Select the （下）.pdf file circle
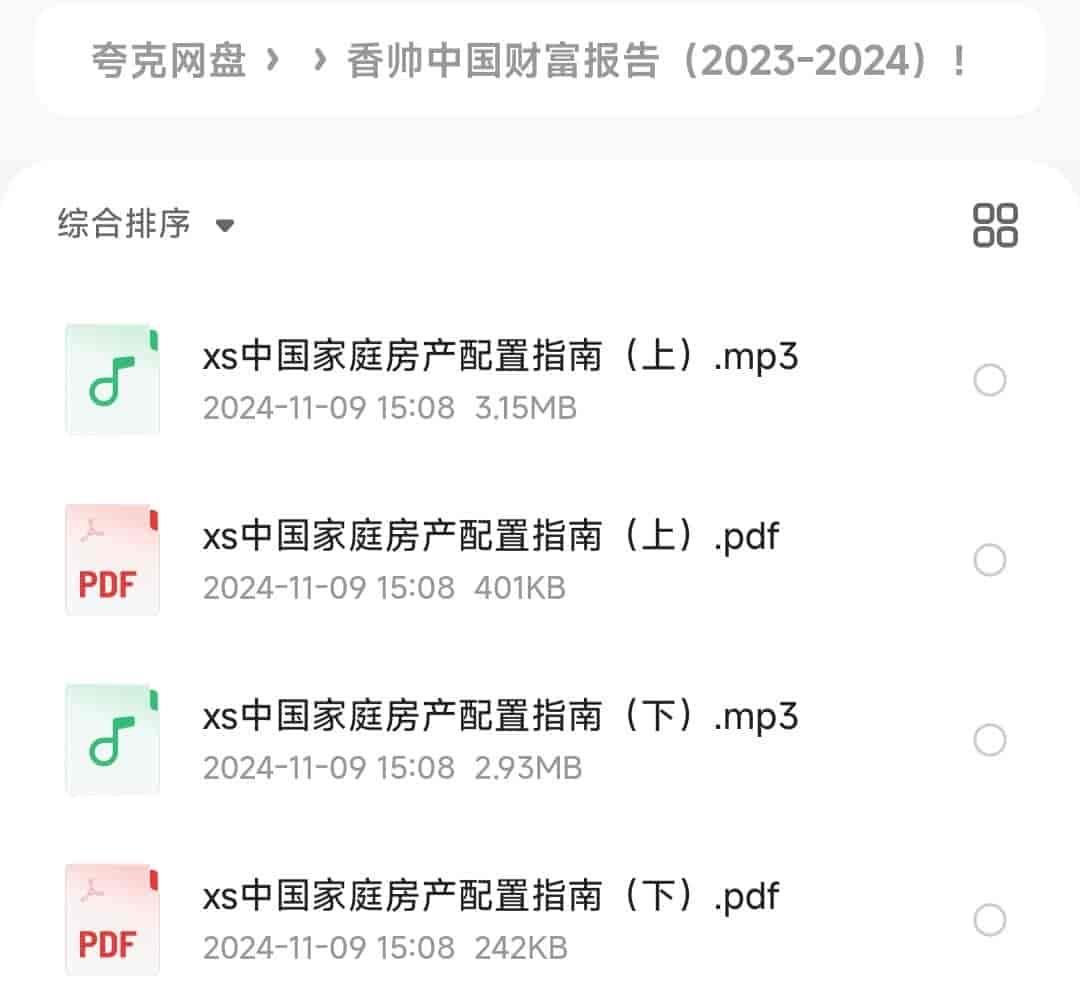The image size is (1080, 1003). tap(990, 920)
